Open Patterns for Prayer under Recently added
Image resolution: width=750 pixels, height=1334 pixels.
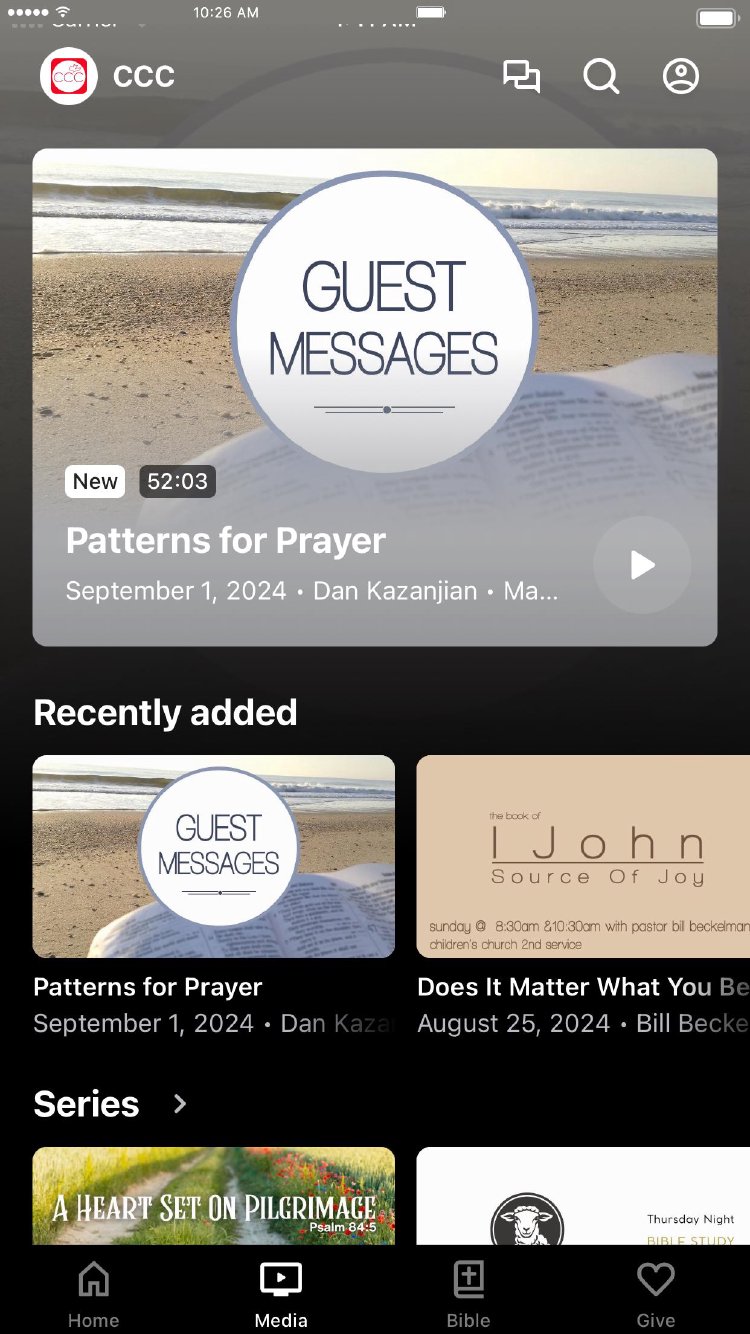tap(214, 856)
